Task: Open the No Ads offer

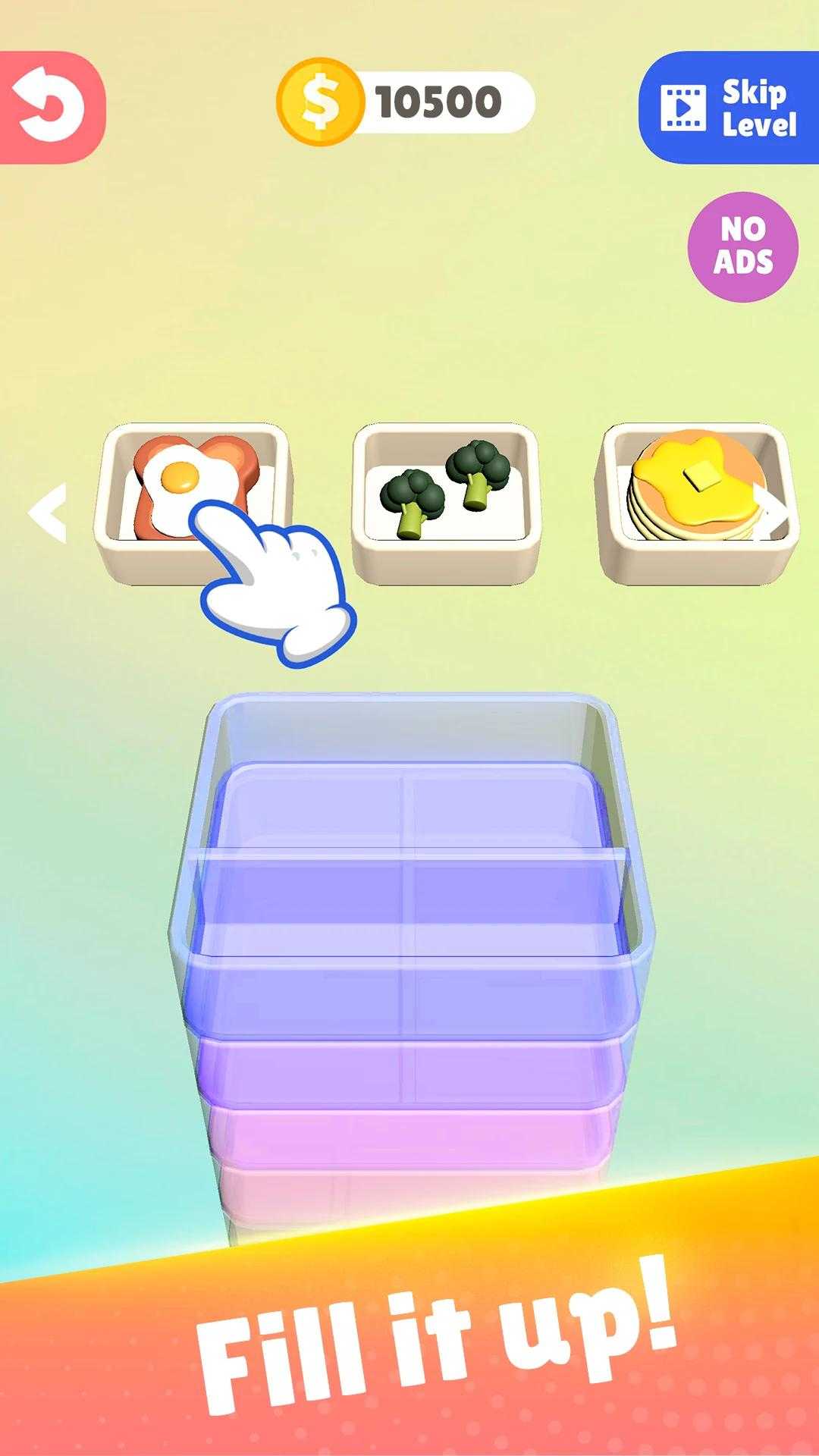Action: [742, 246]
